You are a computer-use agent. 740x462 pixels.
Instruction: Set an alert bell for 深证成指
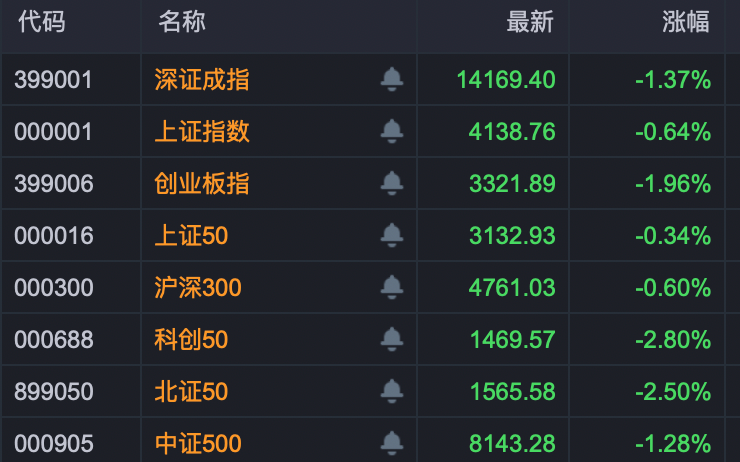[x=392, y=80]
